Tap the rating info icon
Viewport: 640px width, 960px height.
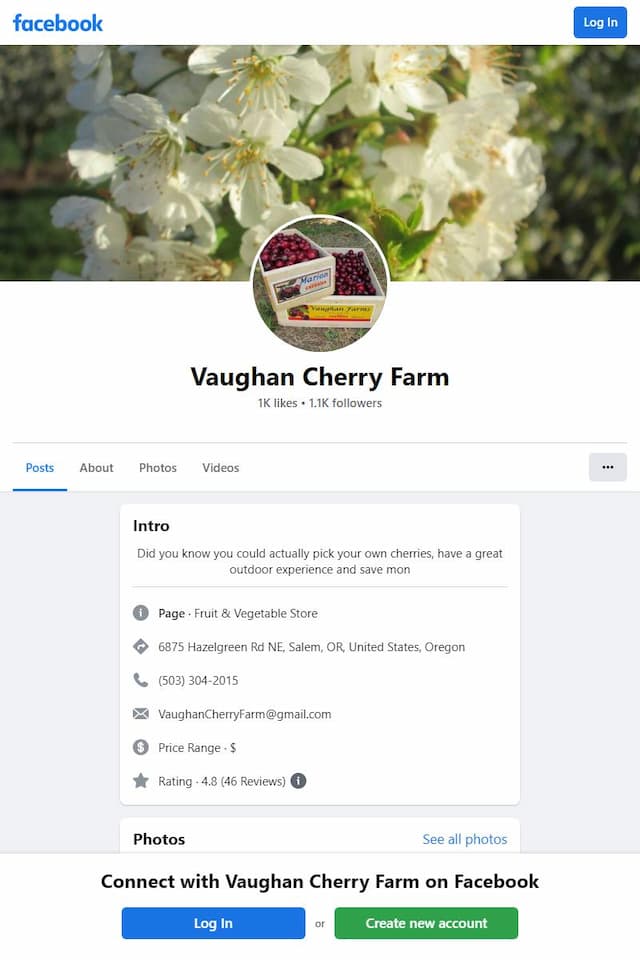(x=298, y=781)
